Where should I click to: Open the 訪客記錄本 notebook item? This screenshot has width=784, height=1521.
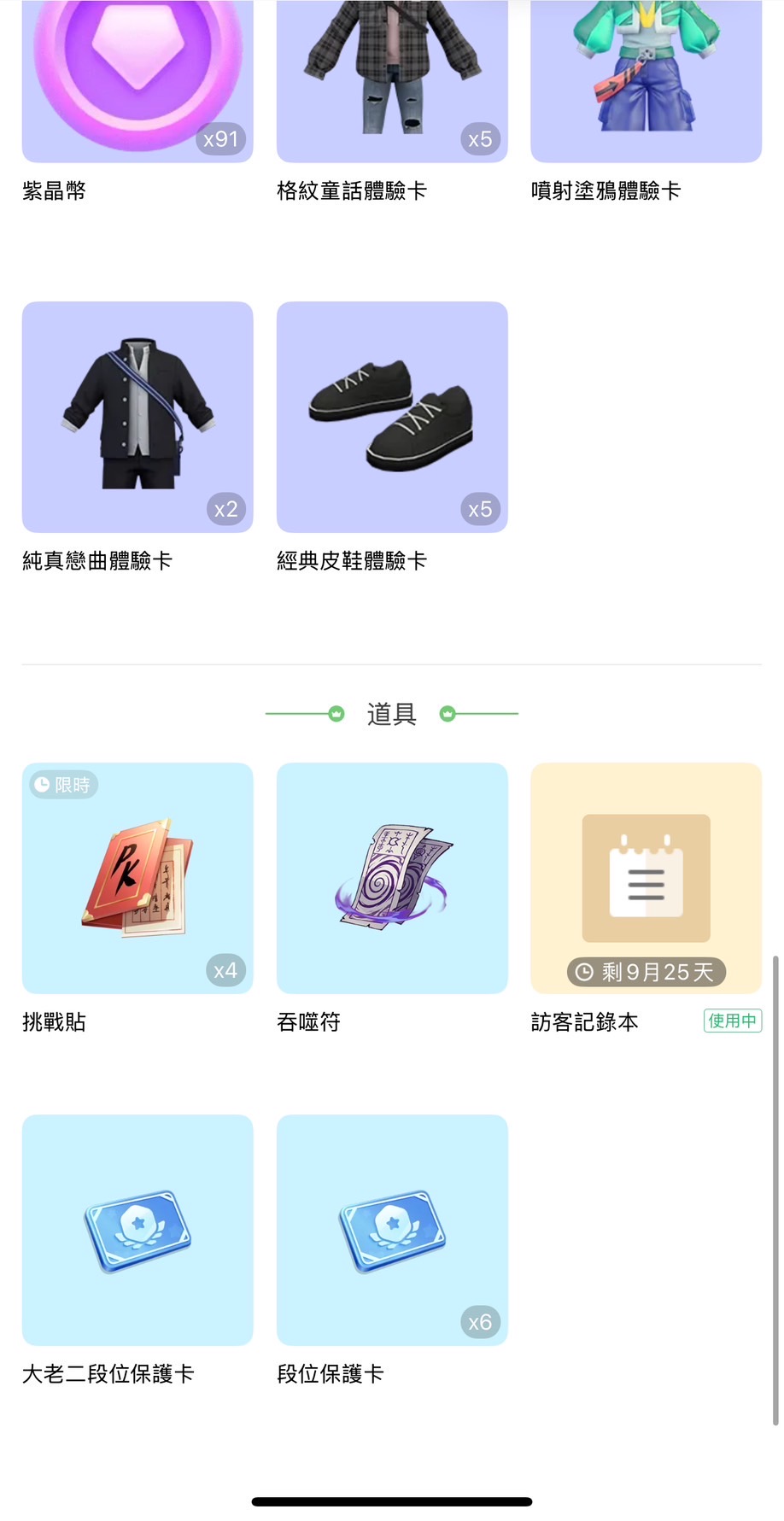point(646,878)
